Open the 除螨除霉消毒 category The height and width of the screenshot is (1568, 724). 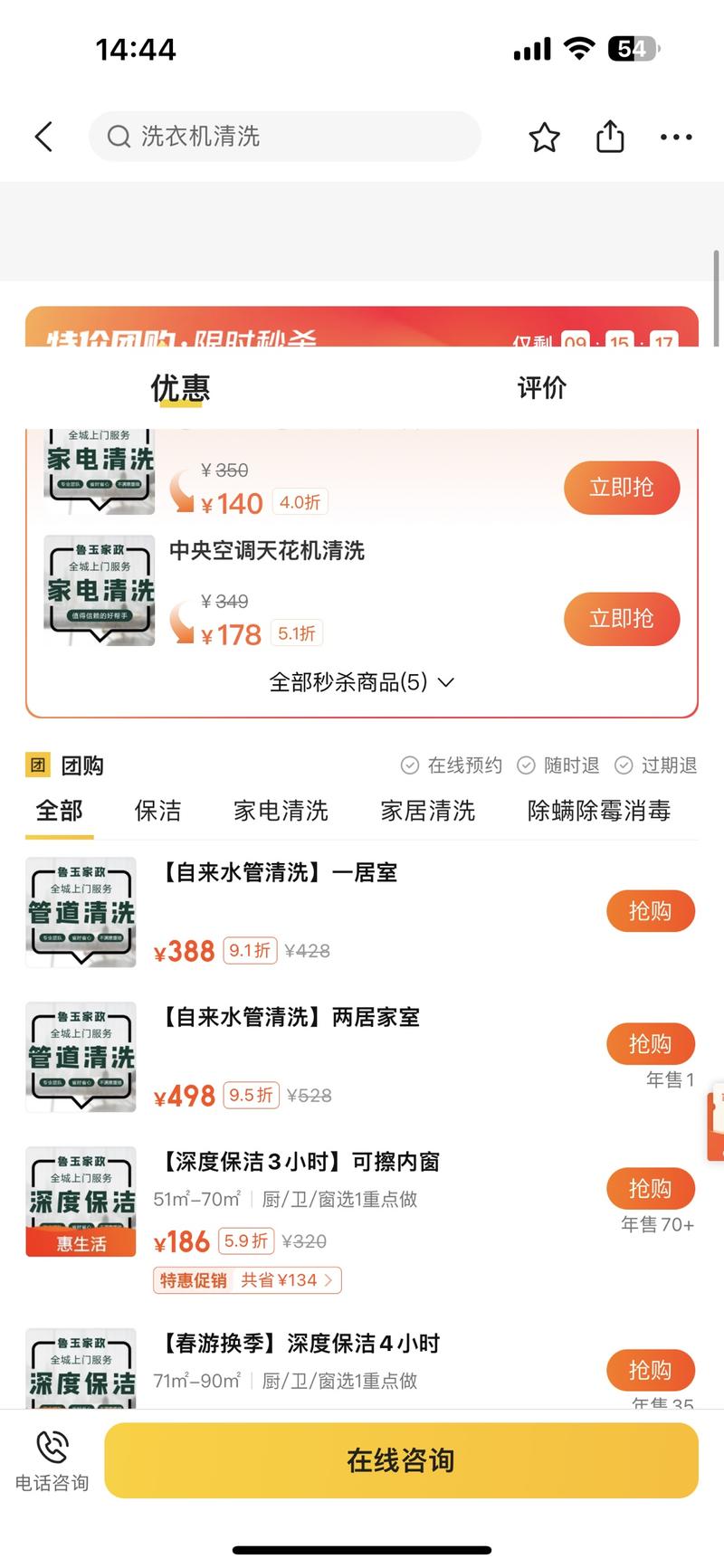point(598,811)
